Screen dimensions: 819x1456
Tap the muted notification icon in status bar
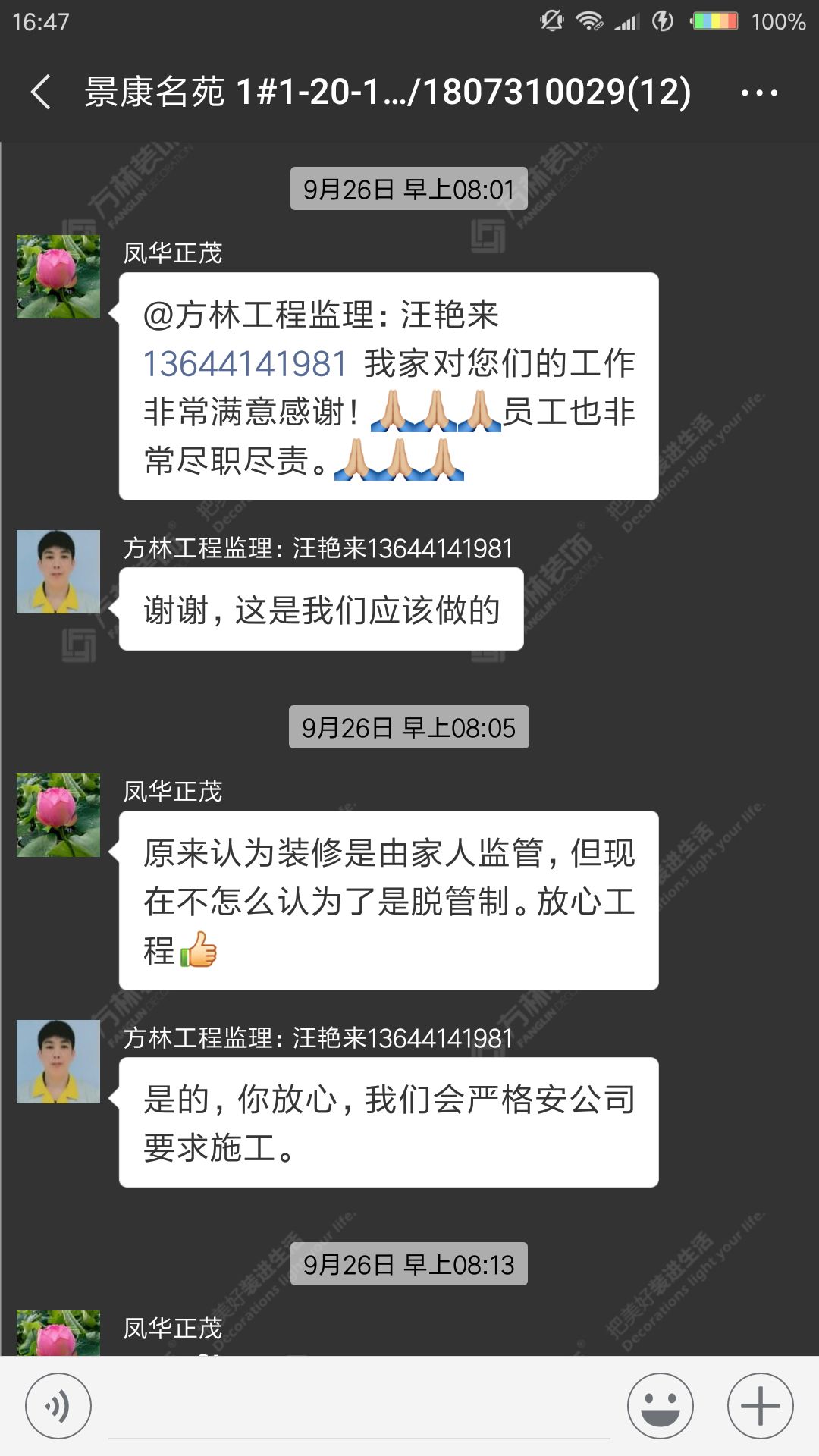(x=551, y=21)
